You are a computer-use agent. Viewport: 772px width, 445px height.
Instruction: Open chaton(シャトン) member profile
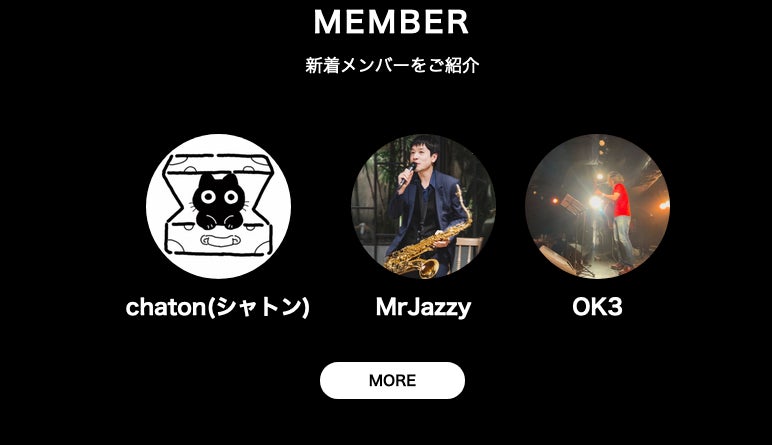pyautogui.click(x=218, y=207)
